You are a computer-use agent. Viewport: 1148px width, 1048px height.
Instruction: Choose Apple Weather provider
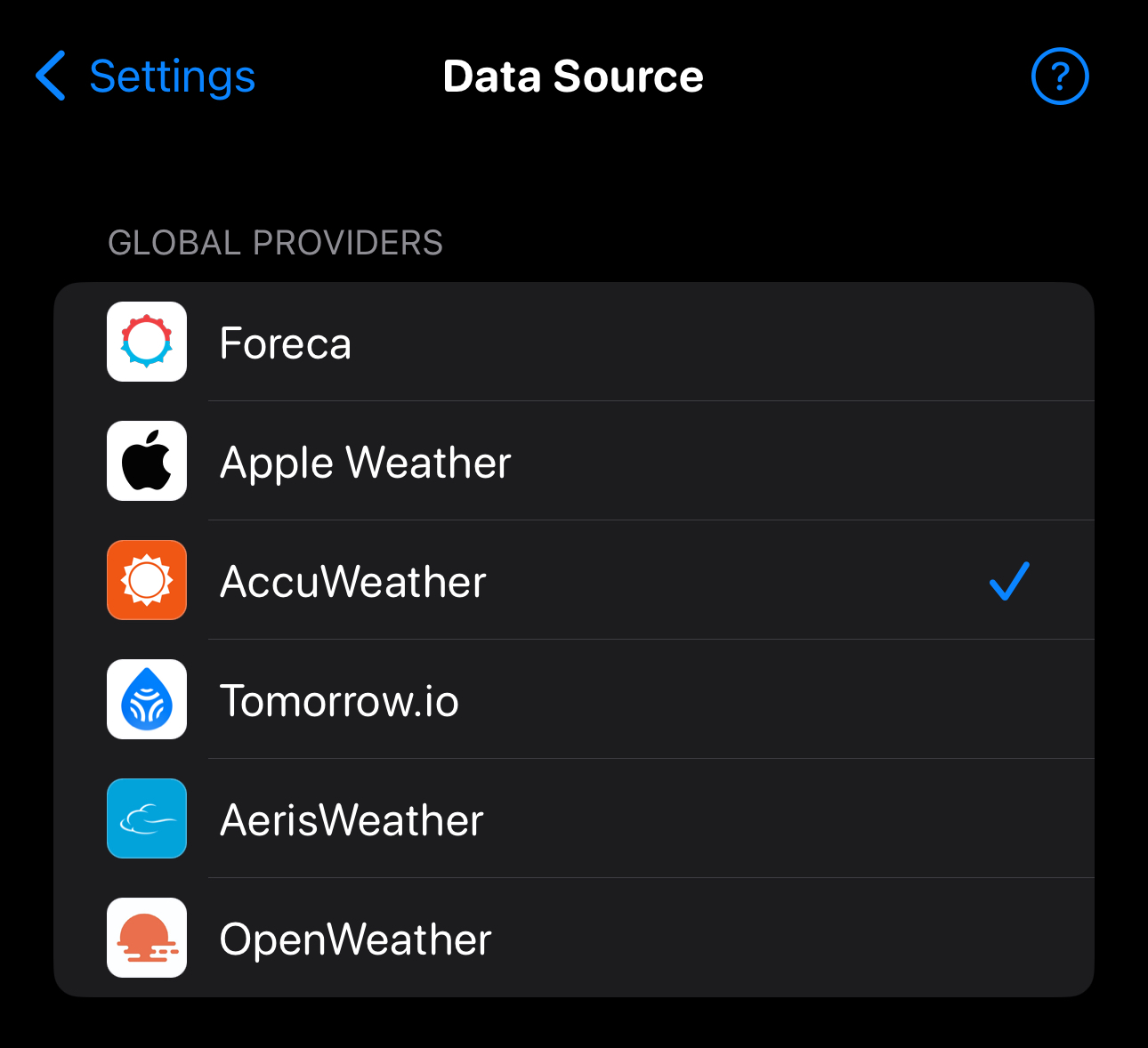[574, 461]
